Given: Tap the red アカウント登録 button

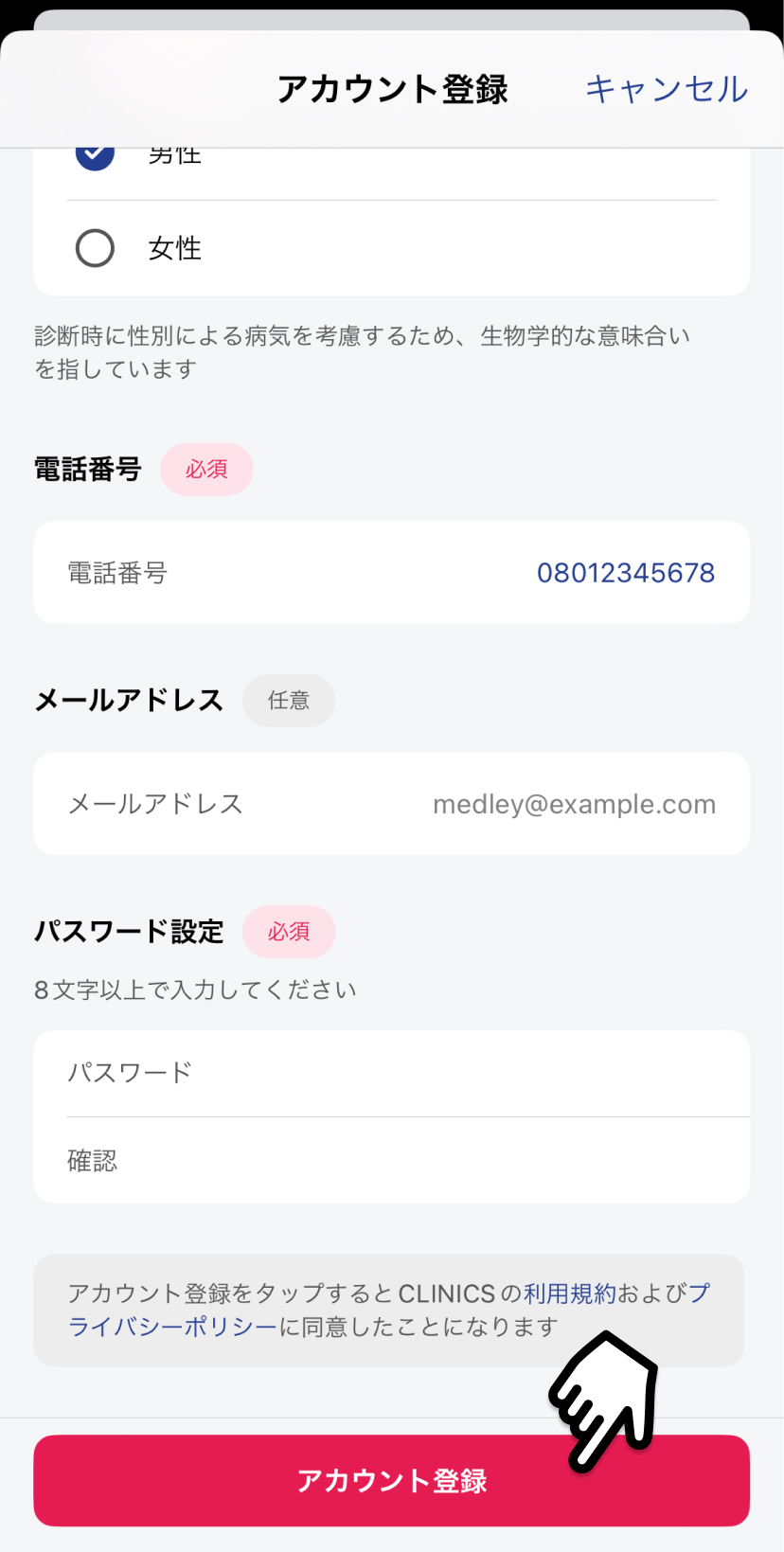Looking at the screenshot, I should [x=391, y=1480].
